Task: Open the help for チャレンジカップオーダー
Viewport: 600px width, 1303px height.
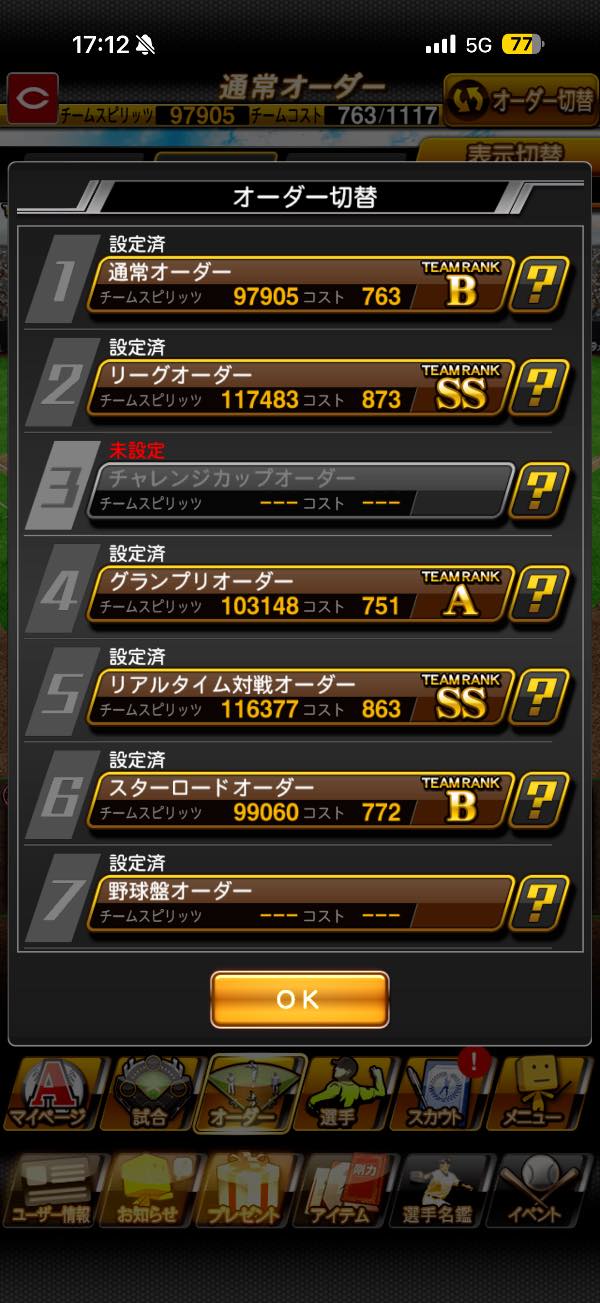Action: [540, 491]
